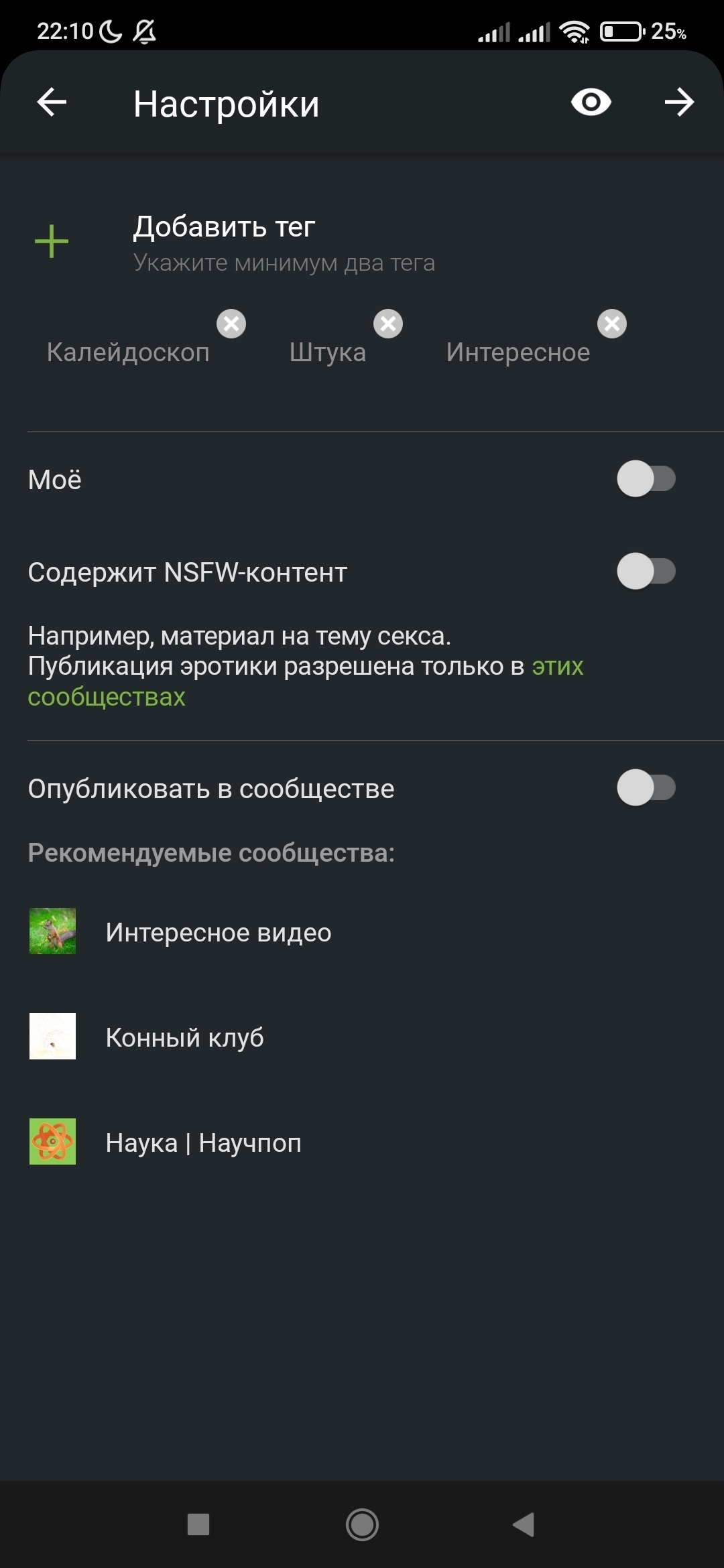Image resolution: width=724 pixels, height=1568 pixels.
Task: Toggle Опубликовать в сообществе
Action: point(646,788)
